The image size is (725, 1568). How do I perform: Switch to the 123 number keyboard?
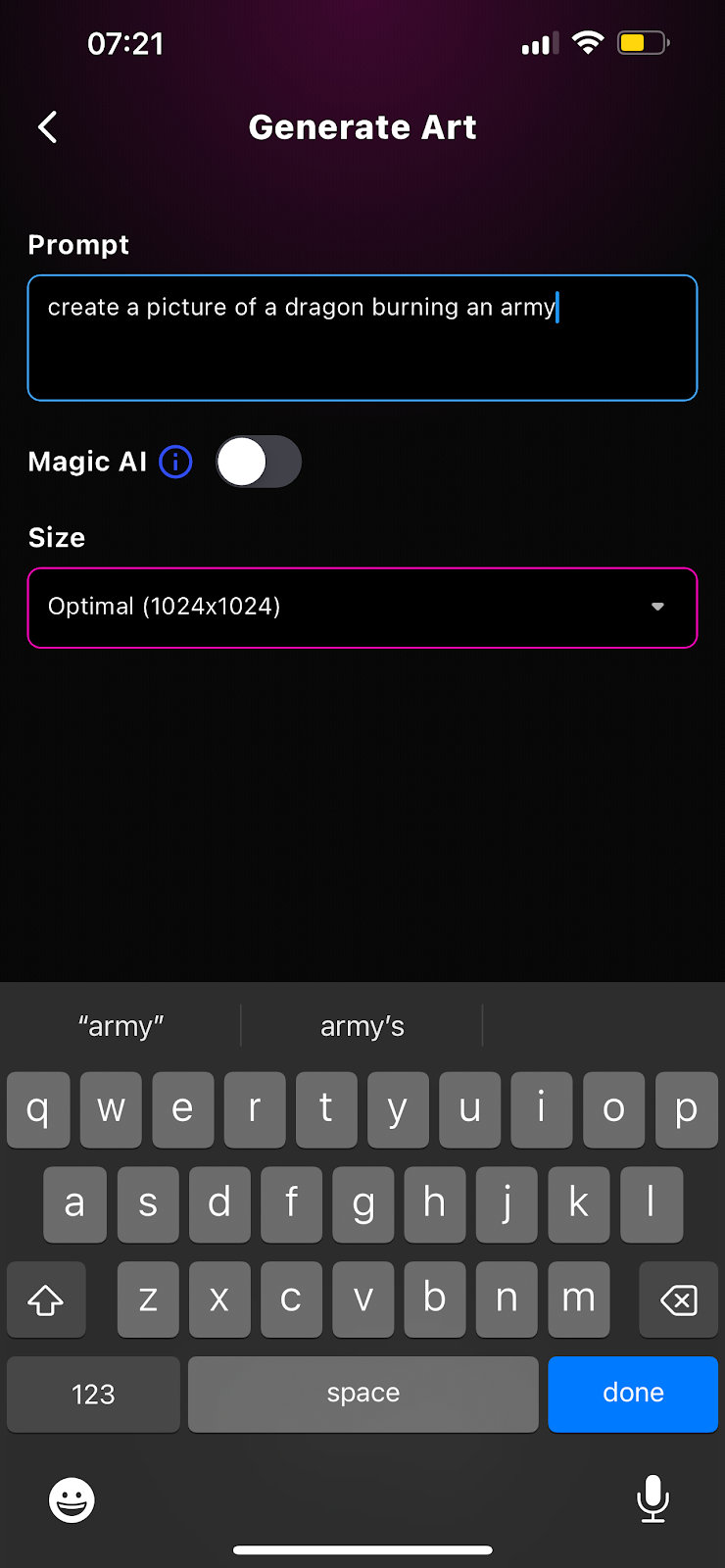pos(93,1394)
